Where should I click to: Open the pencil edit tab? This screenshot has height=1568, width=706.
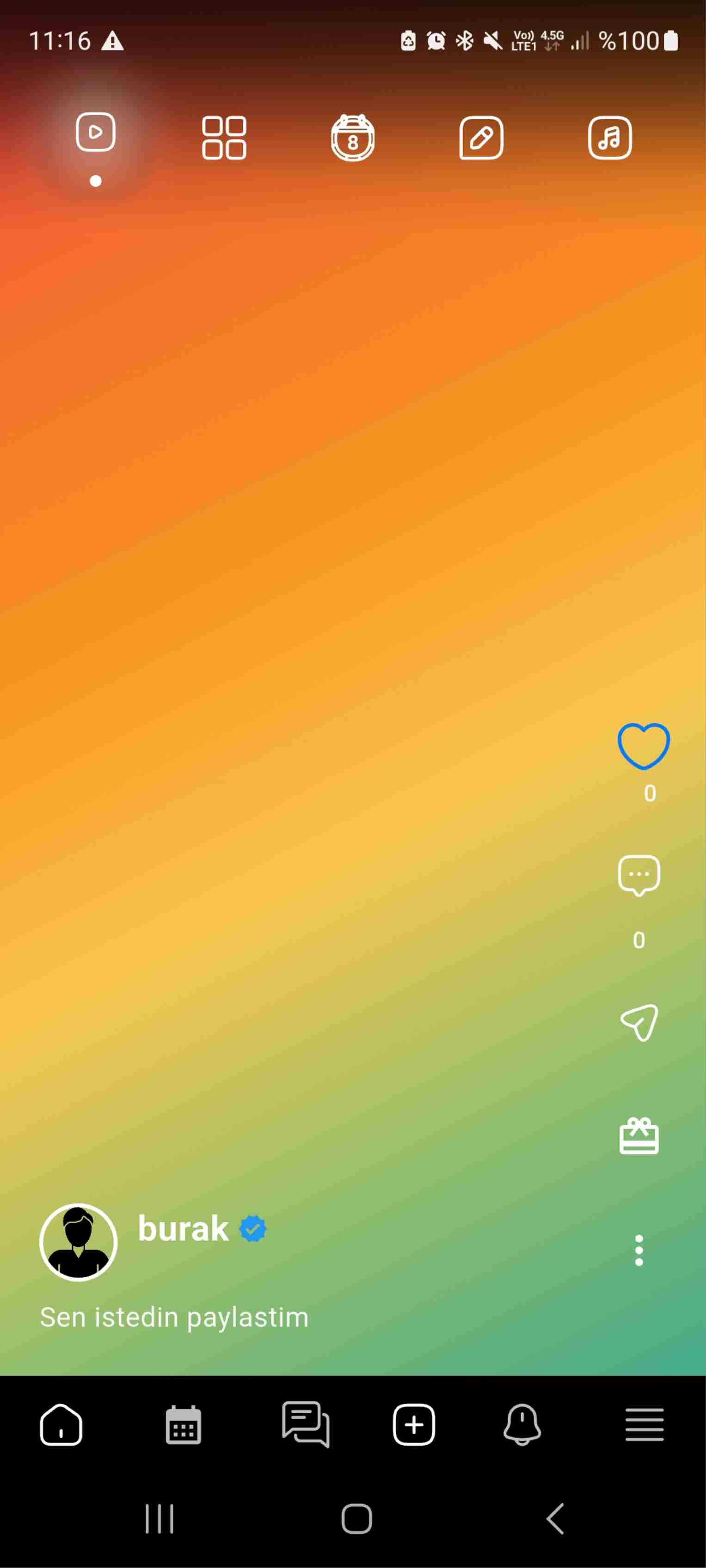pyautogui.click(x=481, y=138)
